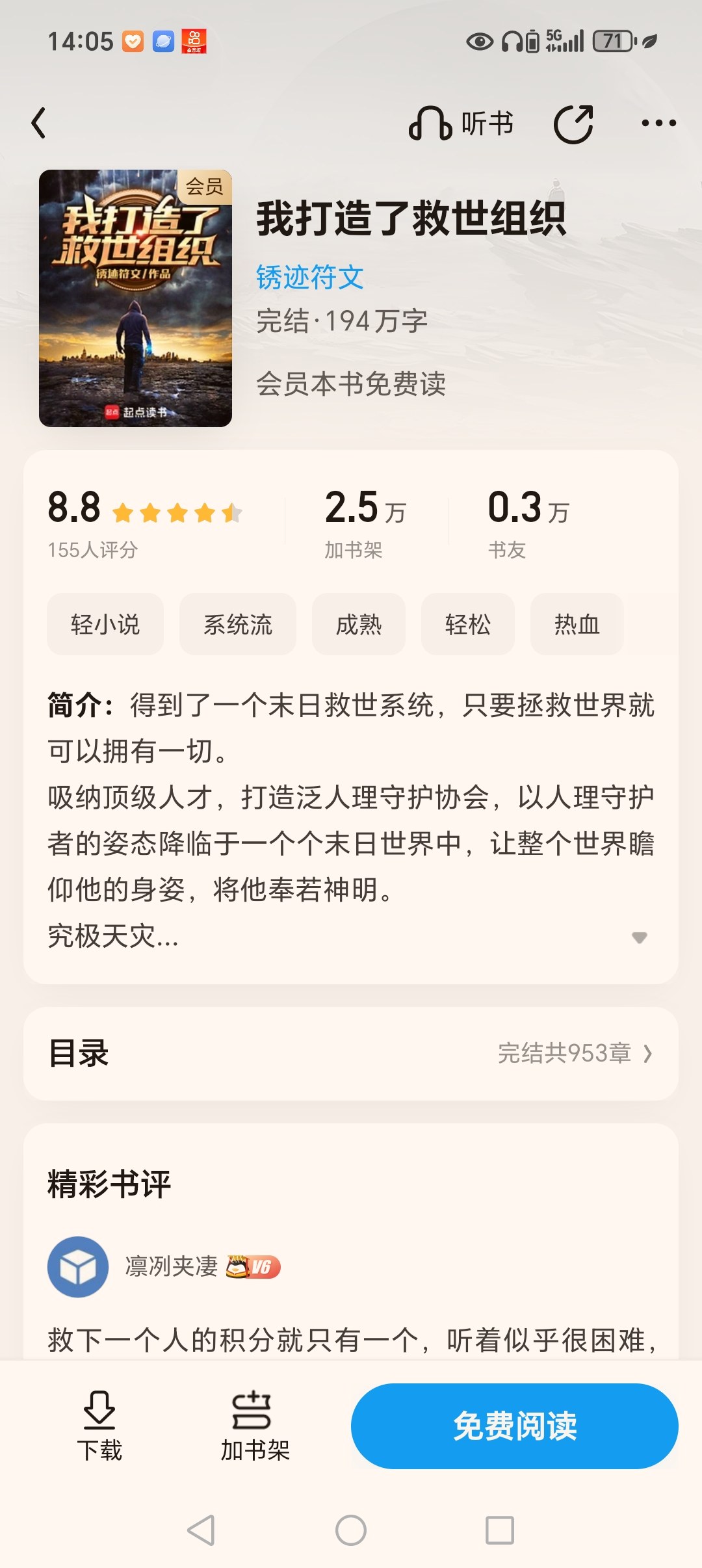Select the 系统流 tag chip
Screen dimensions: 702x1568
click(x=238, y=624)
